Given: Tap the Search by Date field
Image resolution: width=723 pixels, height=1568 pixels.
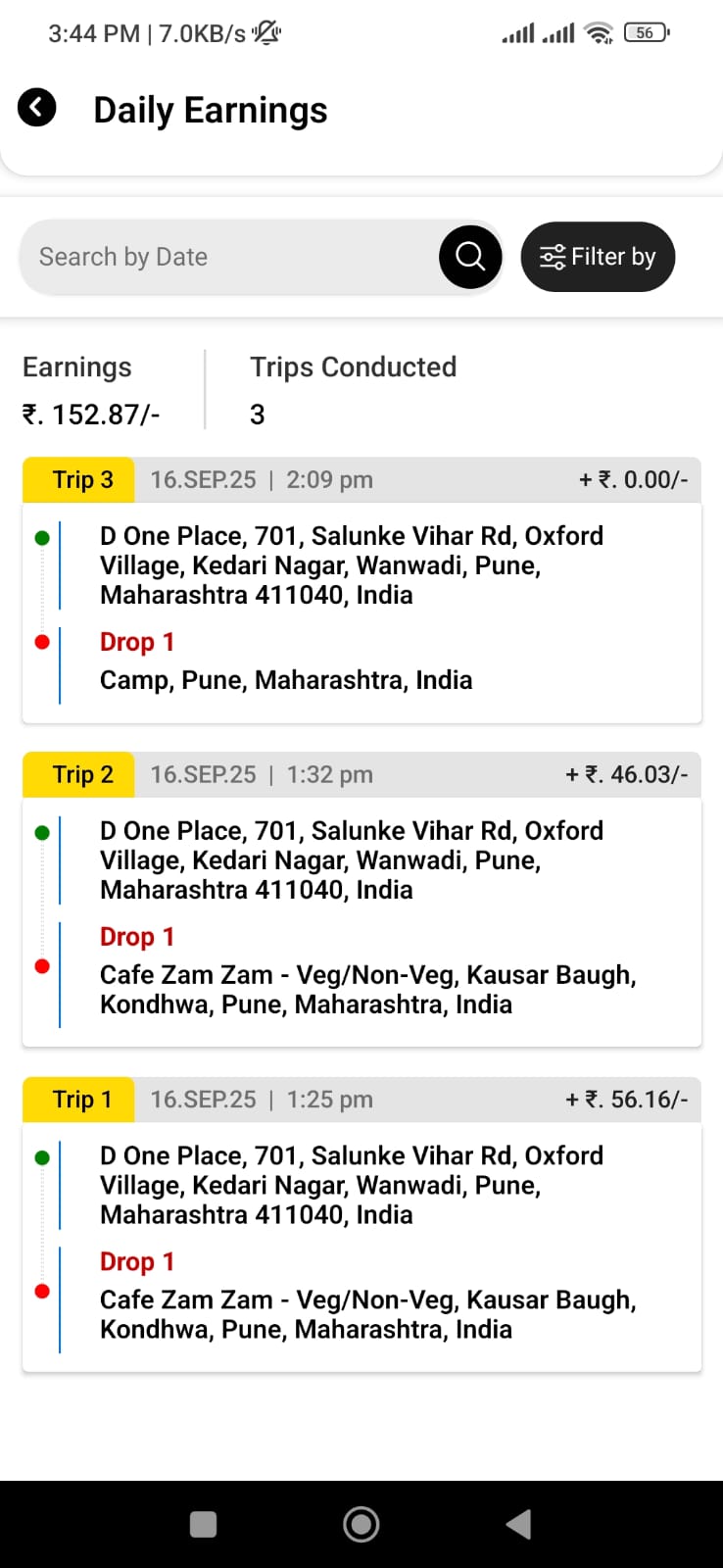Looking at the screenshot, I should pos(225,257).
